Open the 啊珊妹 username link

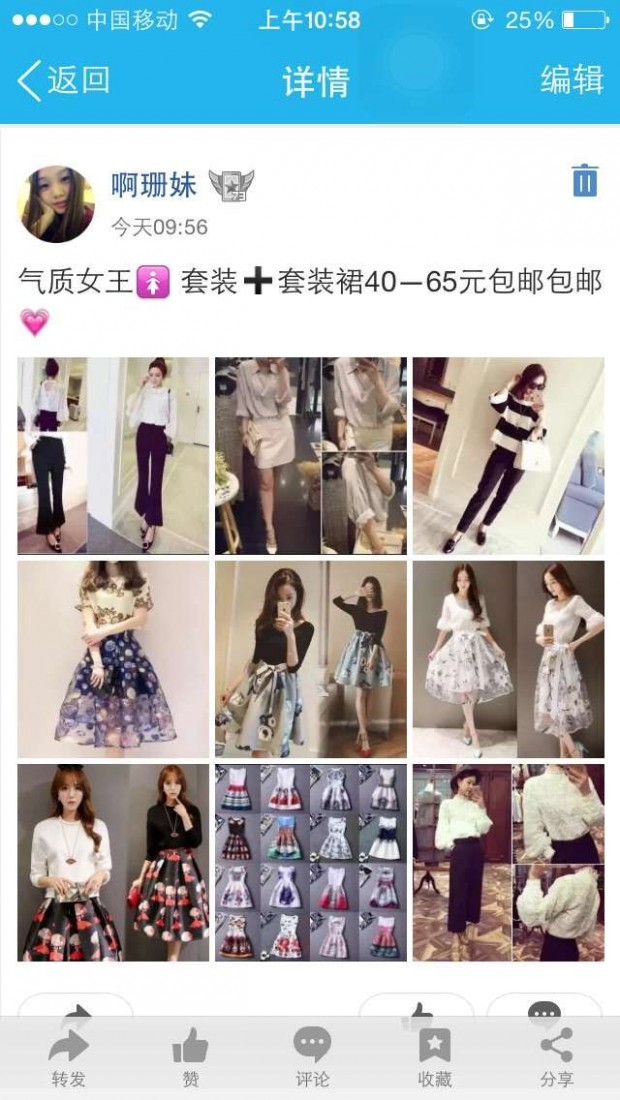pyautogui.click(x=153, y=185)
